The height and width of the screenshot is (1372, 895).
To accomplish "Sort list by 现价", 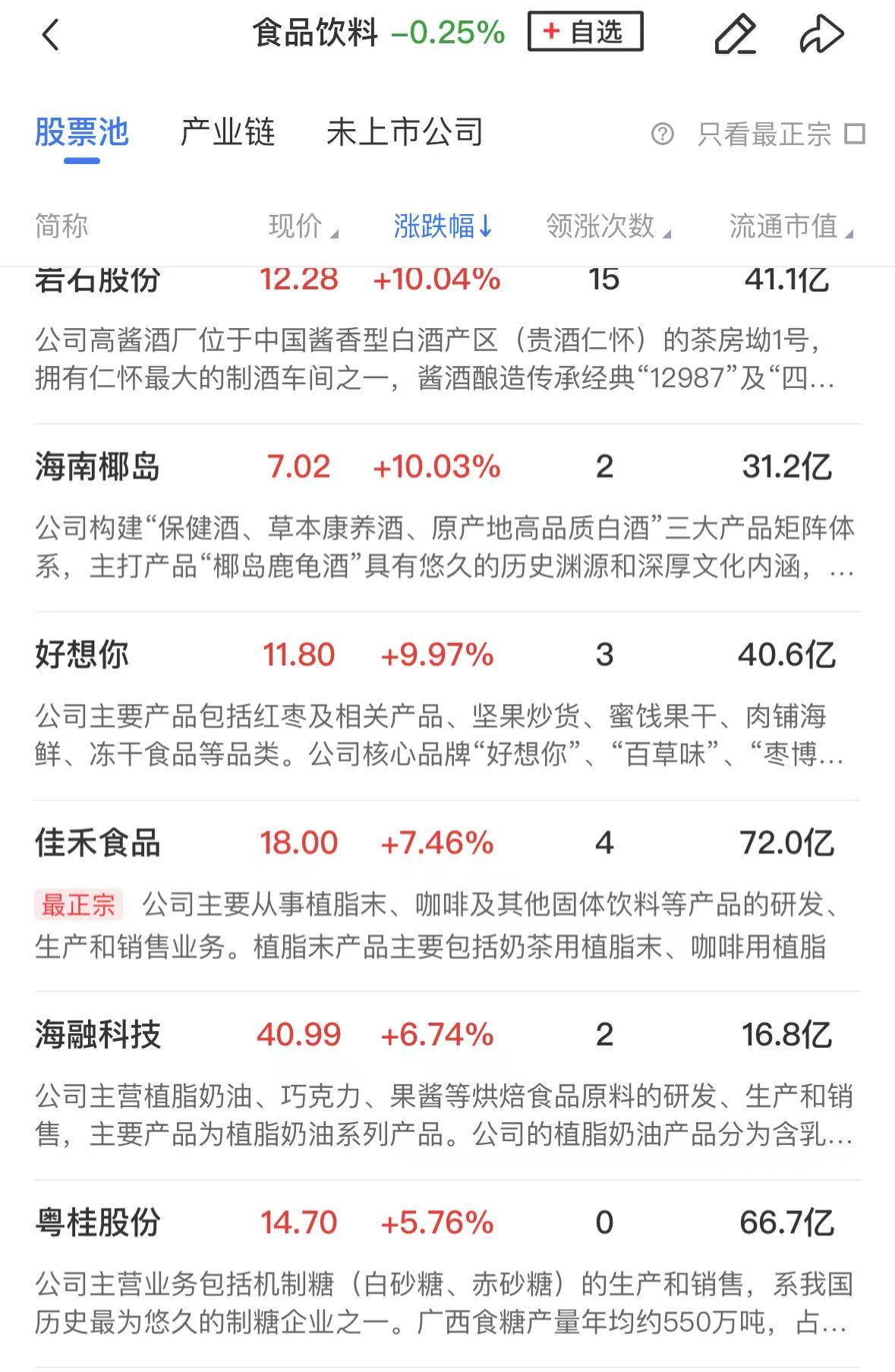I will 303,226.
